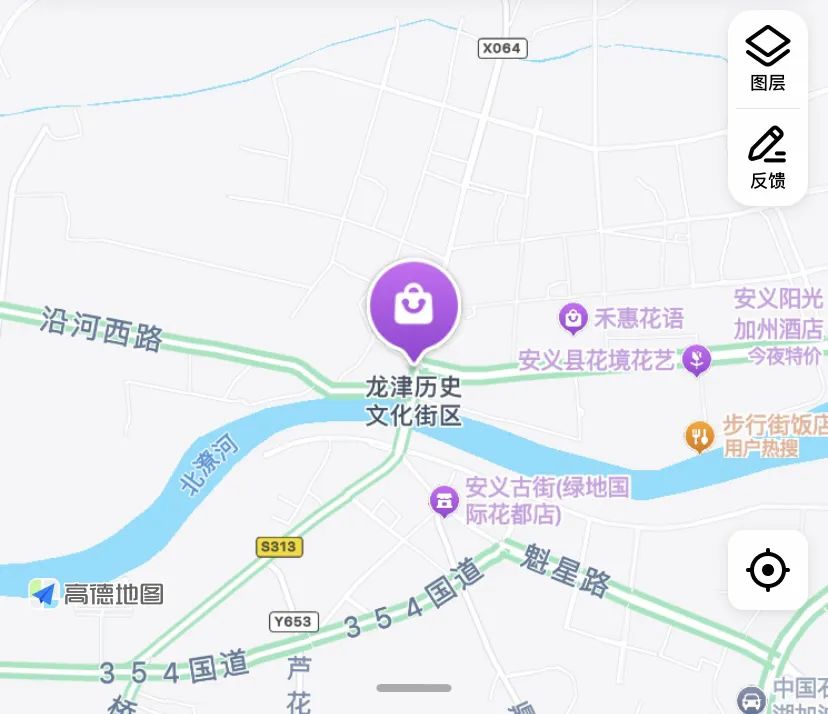This screenshot has width=828, height=714.
Task: Recenter map on my location
Action: pyautogui.click(x=767, y=570)
